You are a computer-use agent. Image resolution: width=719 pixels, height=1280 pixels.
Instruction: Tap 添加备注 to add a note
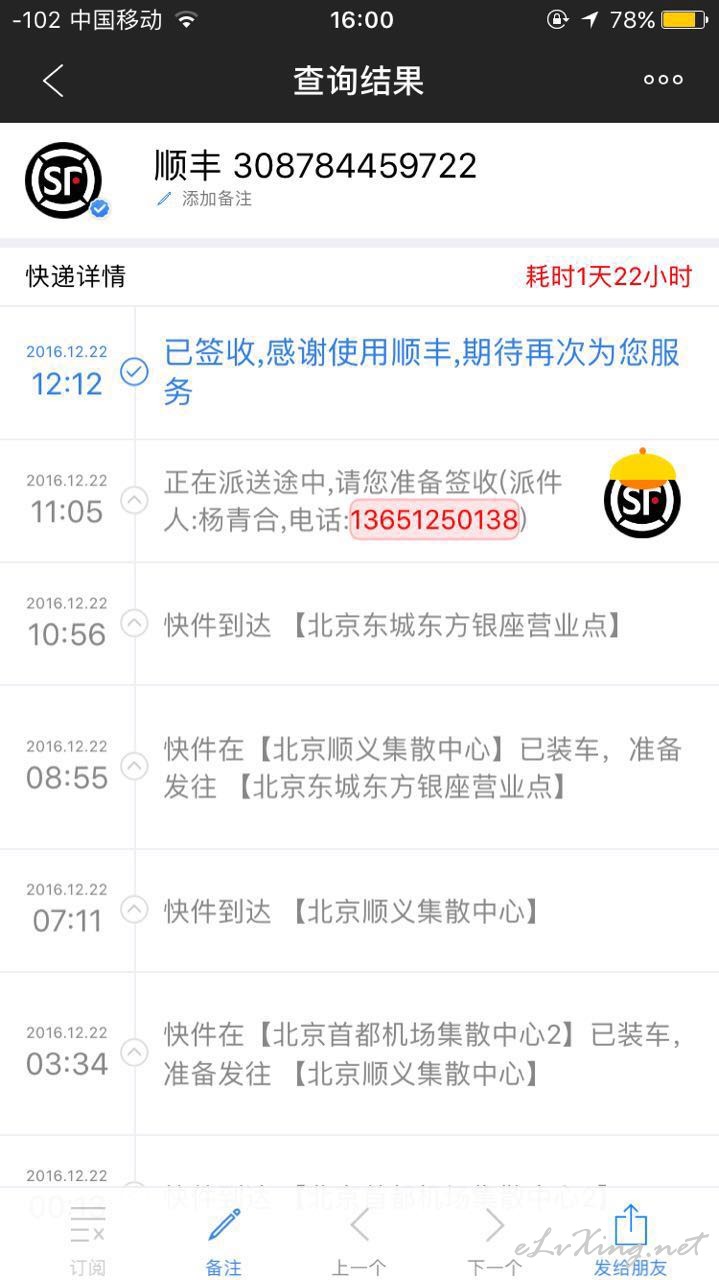pos(205,199)
